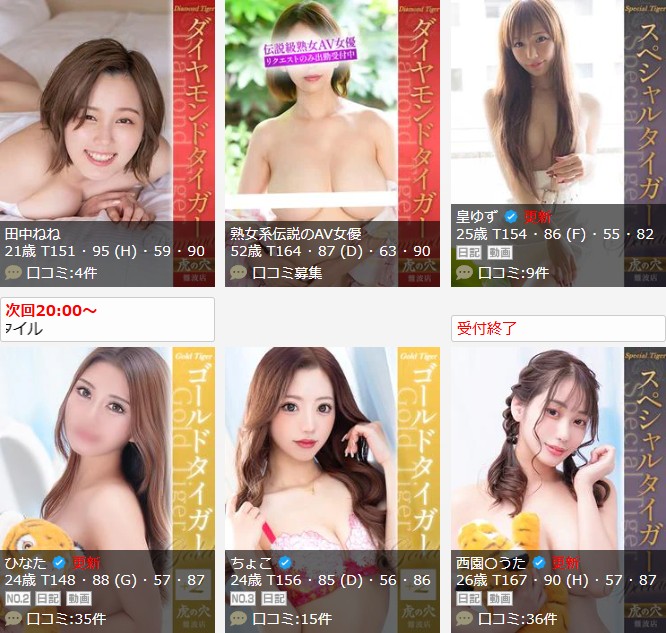Tap the 動画 badge on ひなた's card
666x633 pixels.
point(79,598)
